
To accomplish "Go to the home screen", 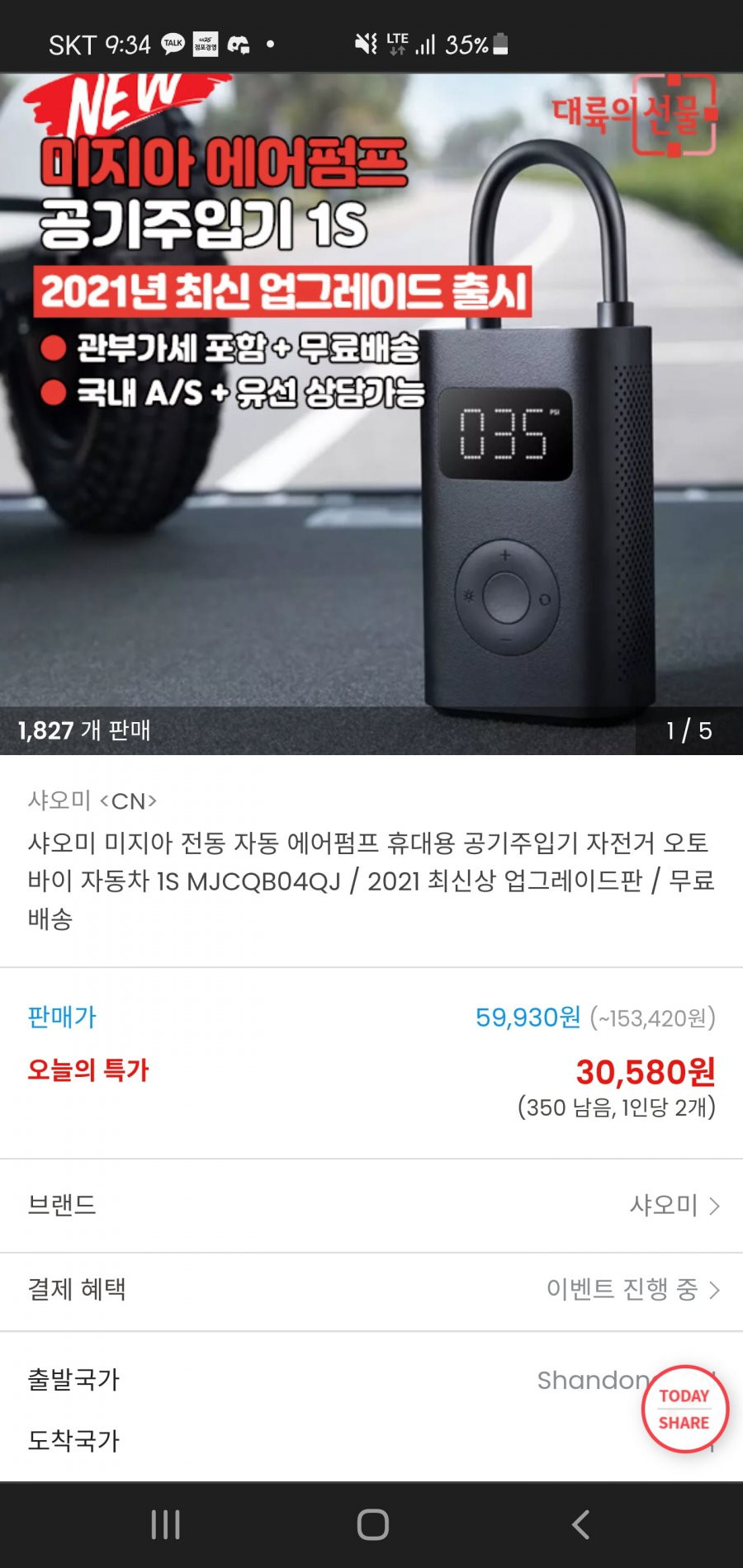I will 372,1524.
